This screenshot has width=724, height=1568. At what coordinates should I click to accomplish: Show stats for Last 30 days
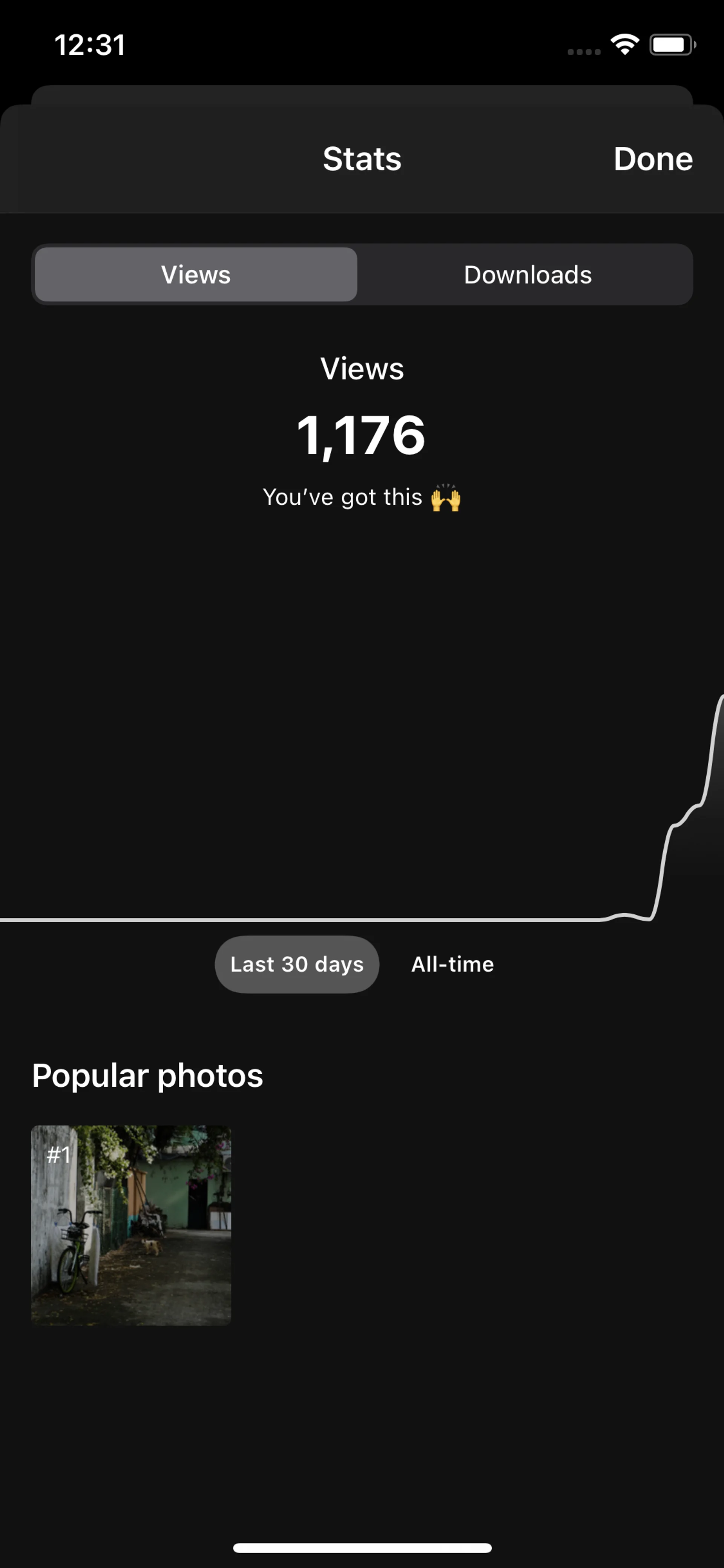point(297,964)
